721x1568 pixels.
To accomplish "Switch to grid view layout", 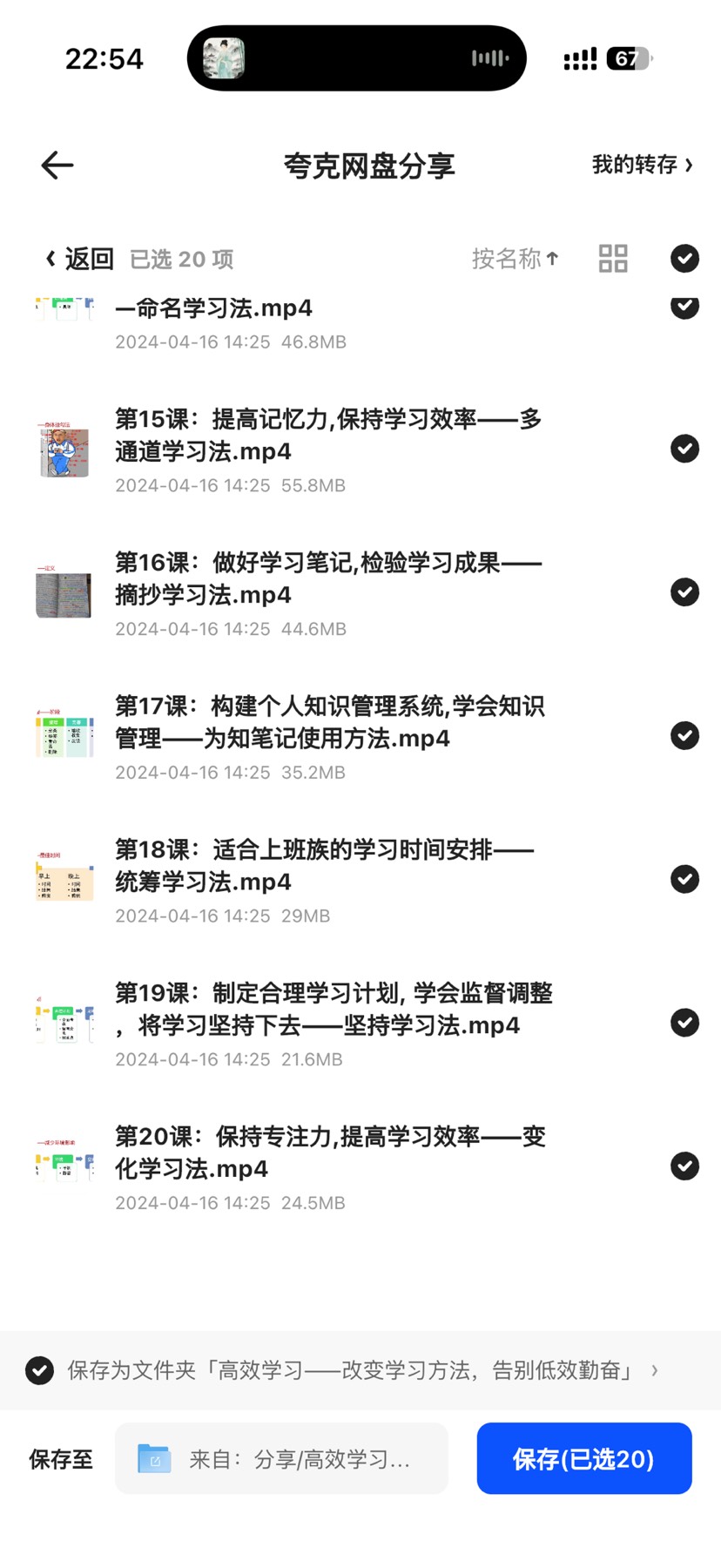I will pyautogui.click(x=613, y=259).
